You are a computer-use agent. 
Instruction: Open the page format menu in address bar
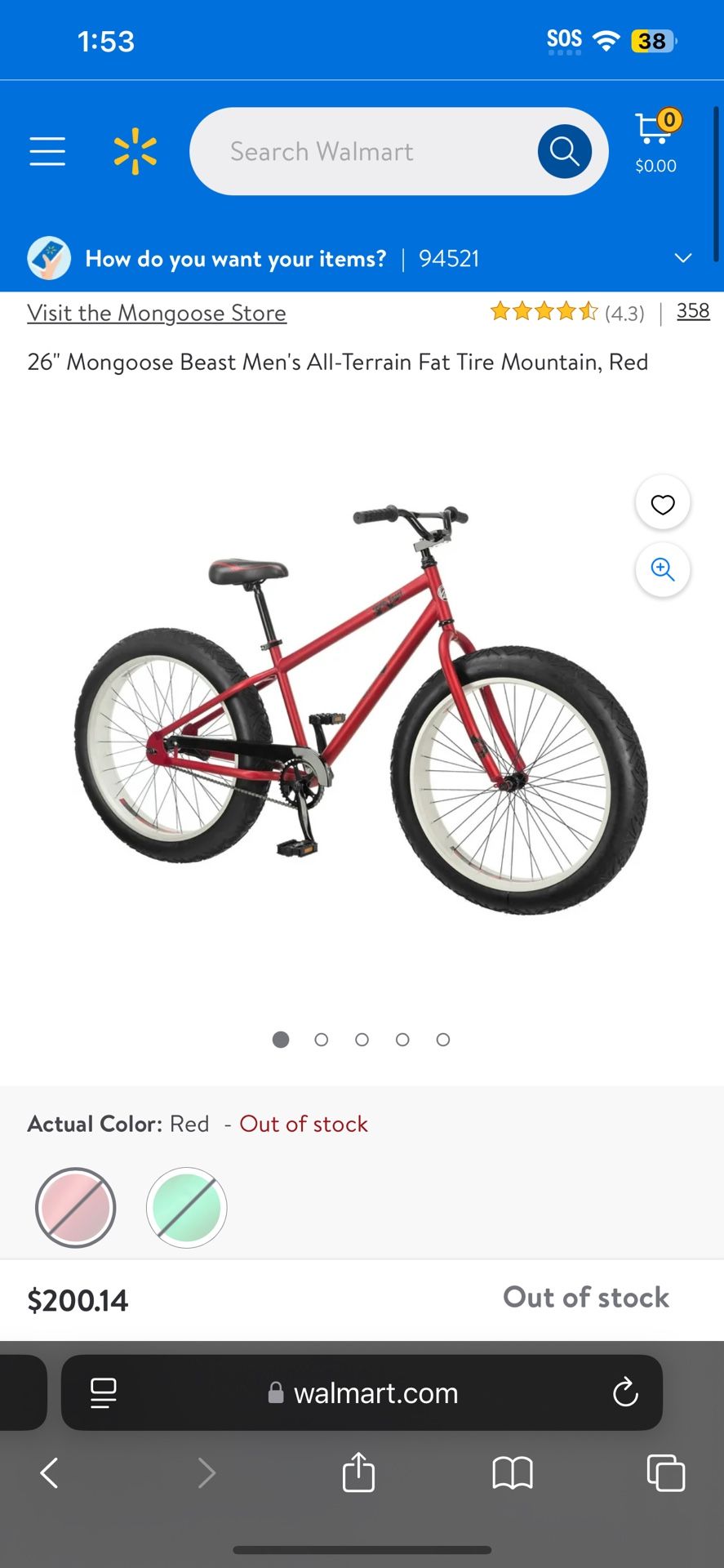[104, 1393]
